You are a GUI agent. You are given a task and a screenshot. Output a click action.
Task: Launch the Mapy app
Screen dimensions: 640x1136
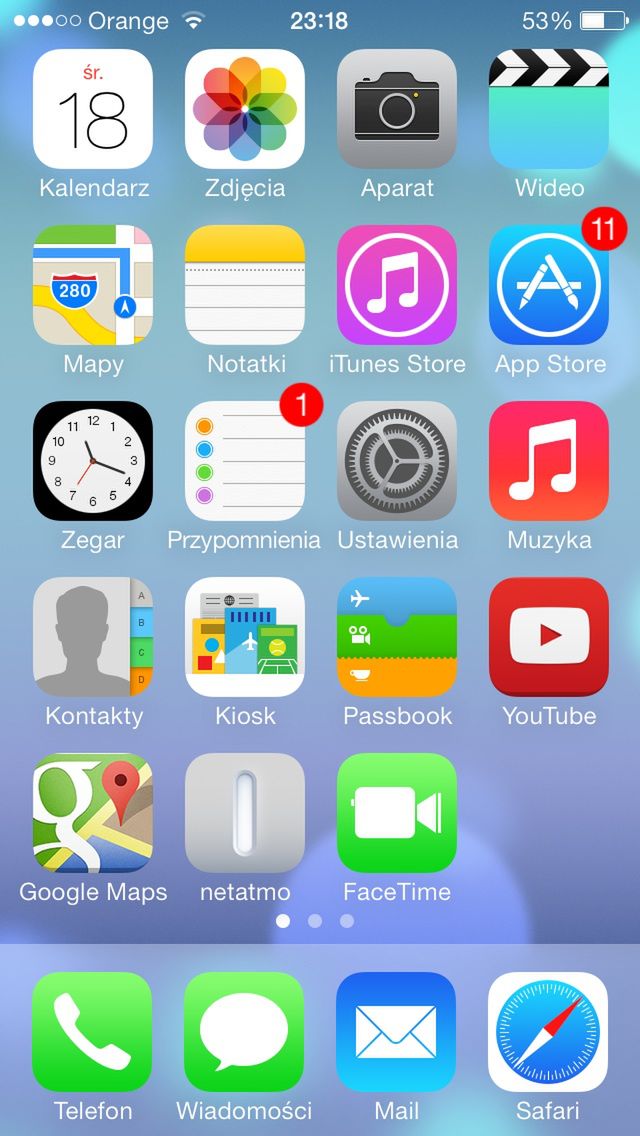[x=93, y=285]
